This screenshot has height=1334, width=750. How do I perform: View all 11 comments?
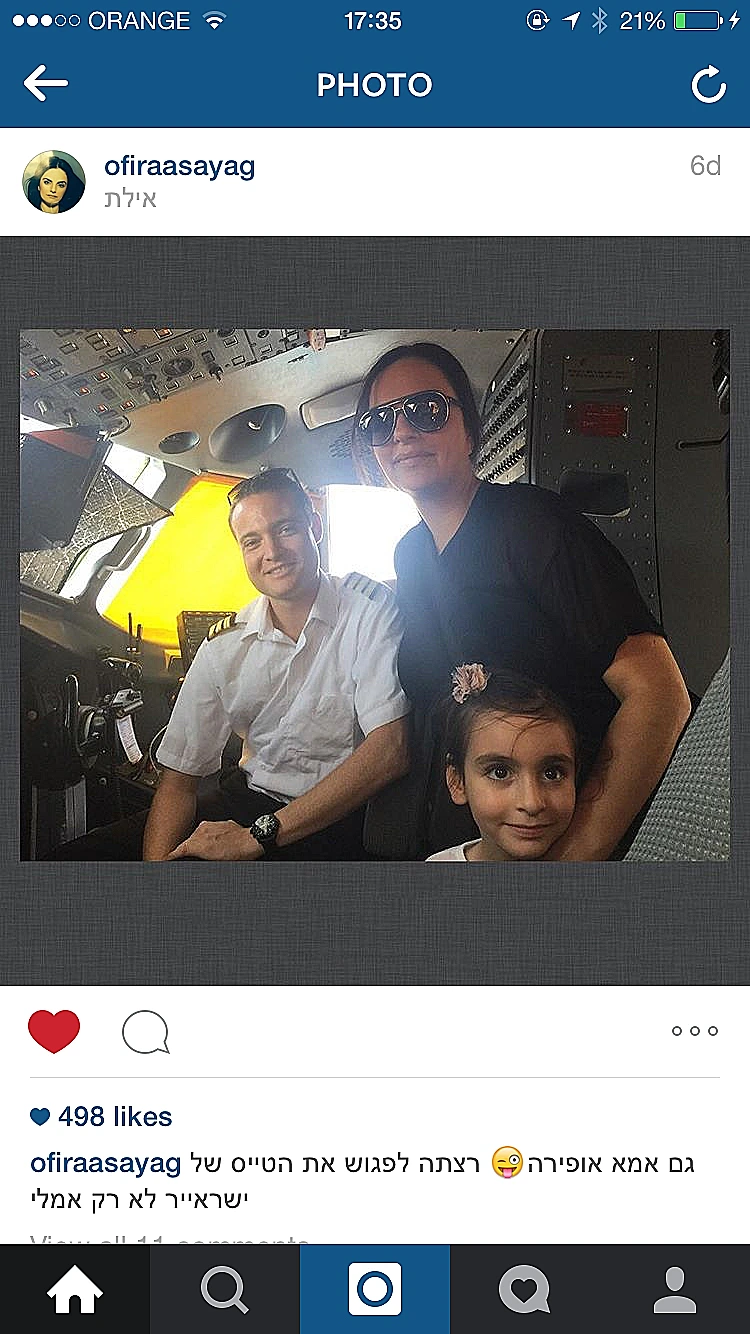point(170,1240)
